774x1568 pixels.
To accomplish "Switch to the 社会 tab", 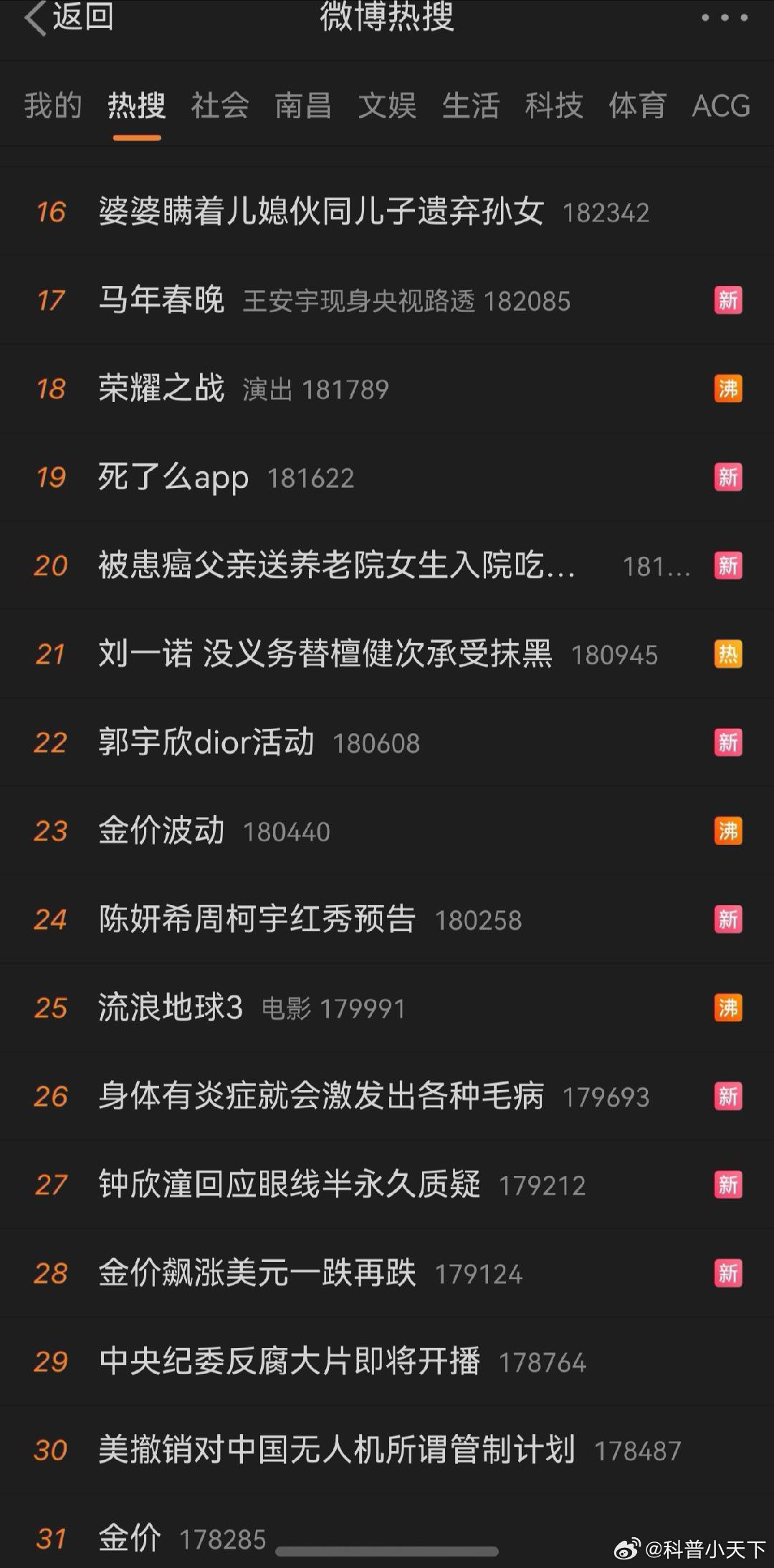I will click(x=219, y=106).
